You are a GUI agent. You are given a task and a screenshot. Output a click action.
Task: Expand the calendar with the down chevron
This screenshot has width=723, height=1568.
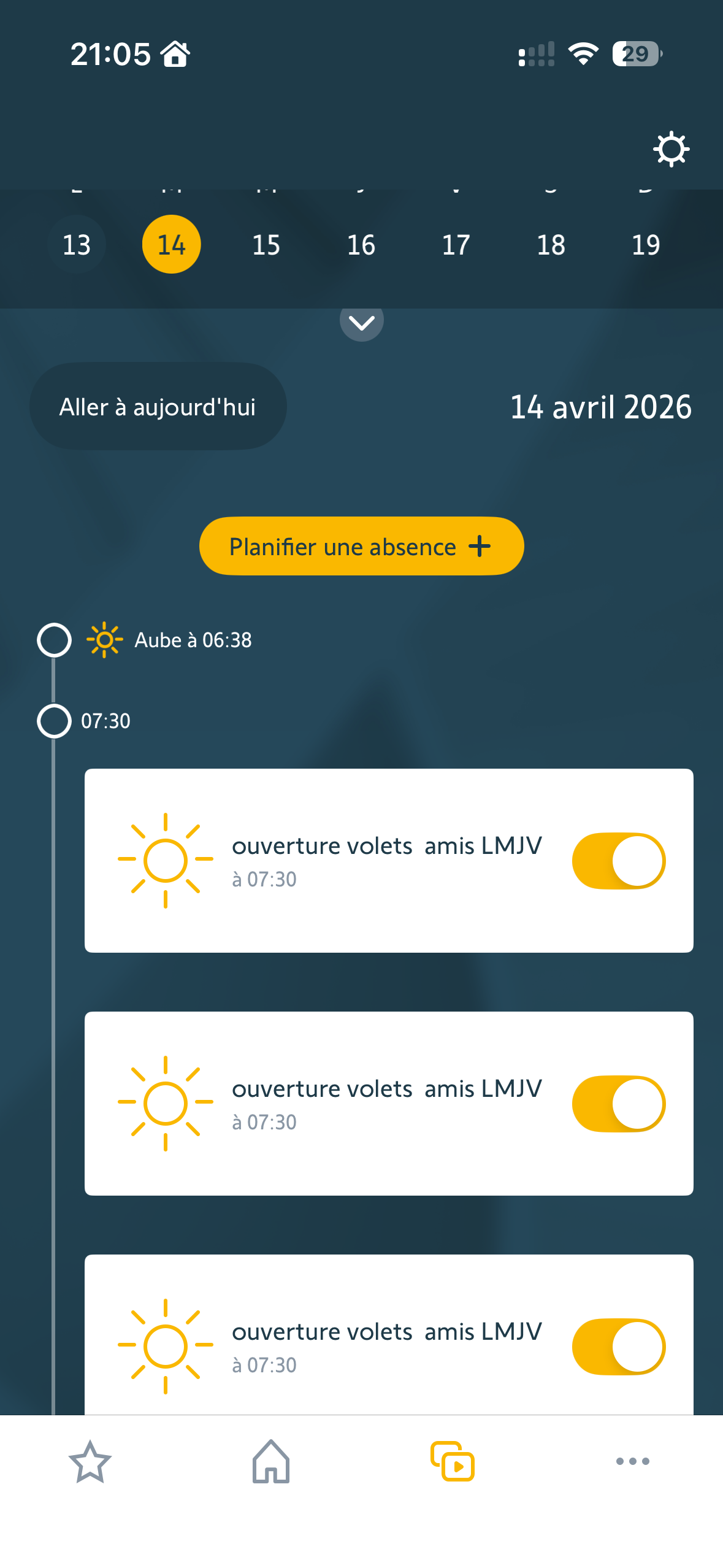coord(362,322)
